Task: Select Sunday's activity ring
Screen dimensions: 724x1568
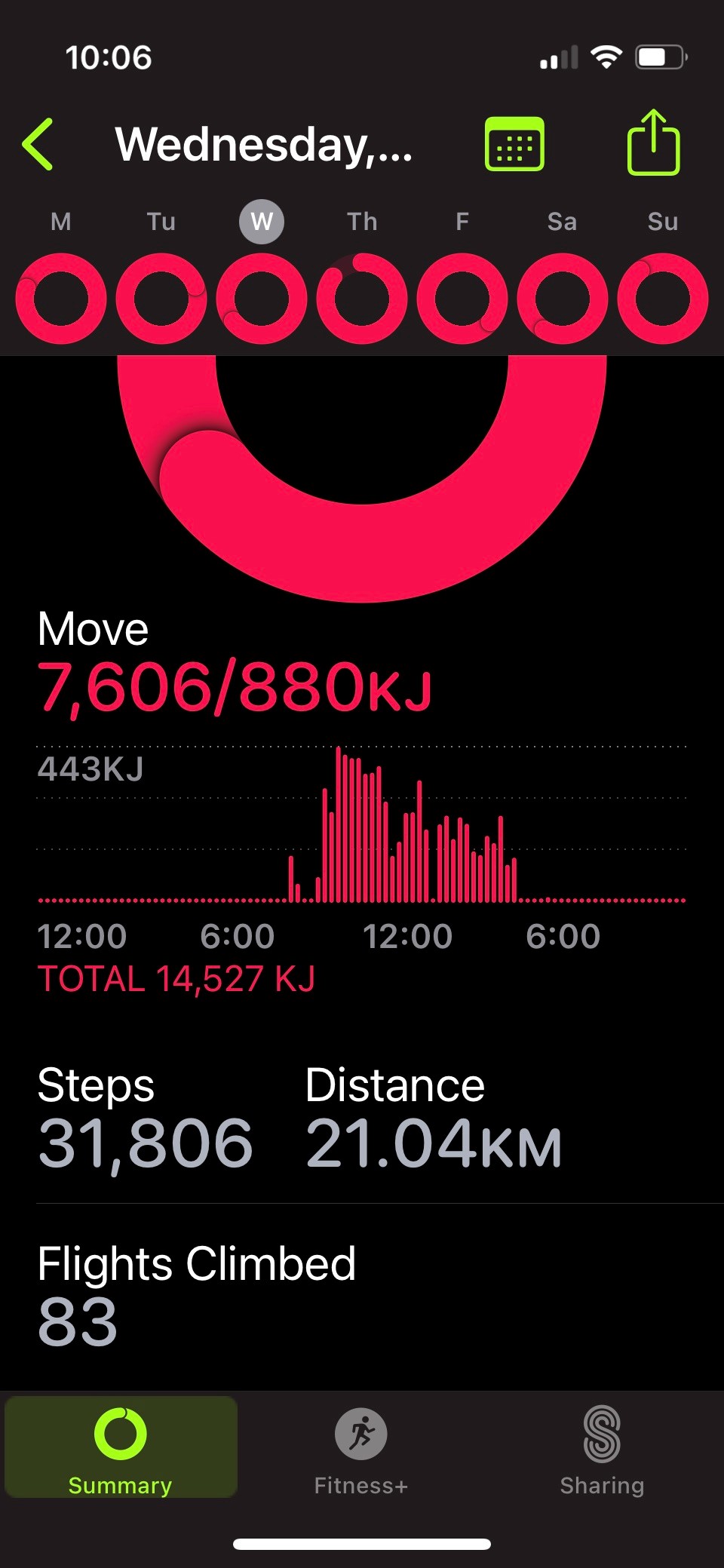Action: pyautogui.click(x=663, y=299)
